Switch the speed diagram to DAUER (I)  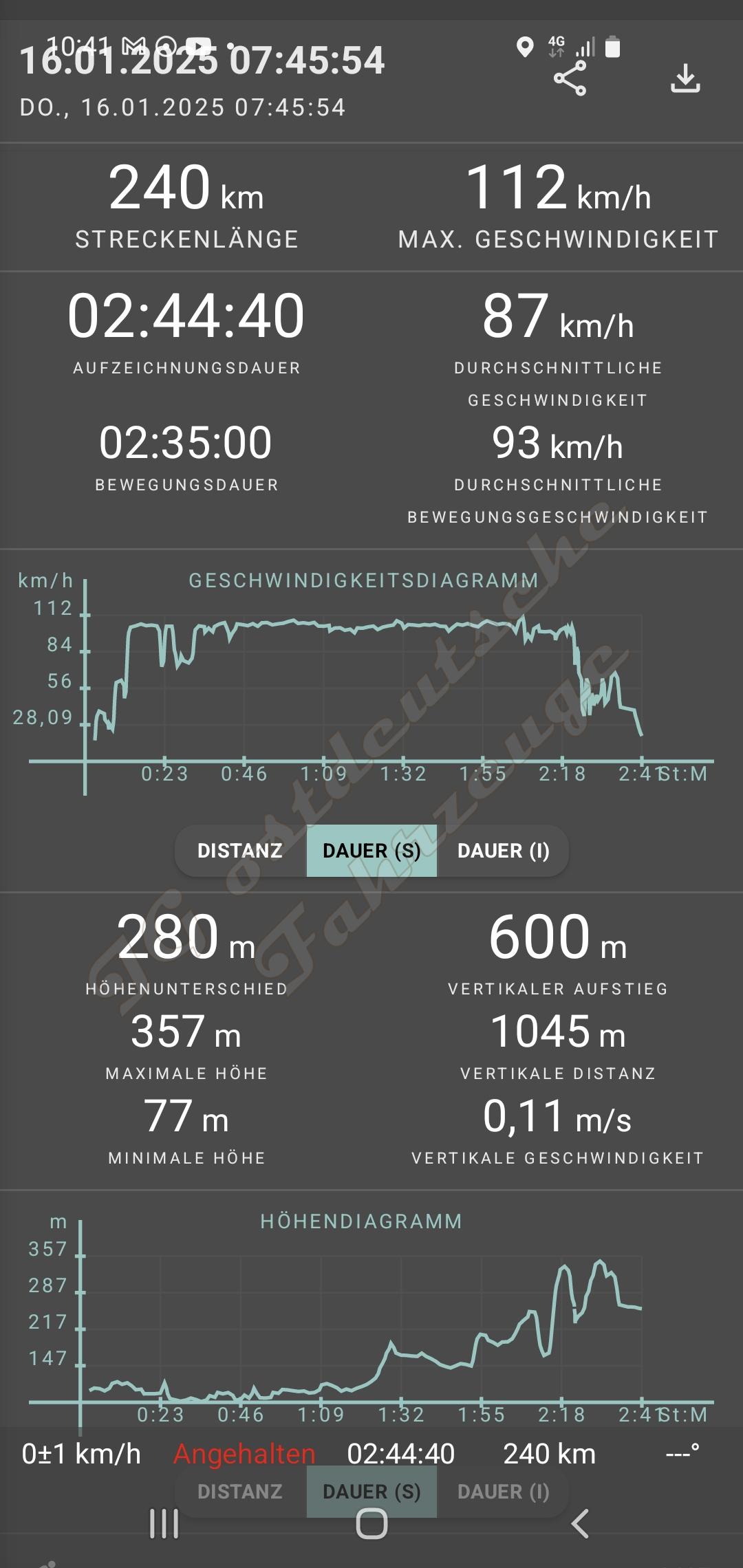504,851
